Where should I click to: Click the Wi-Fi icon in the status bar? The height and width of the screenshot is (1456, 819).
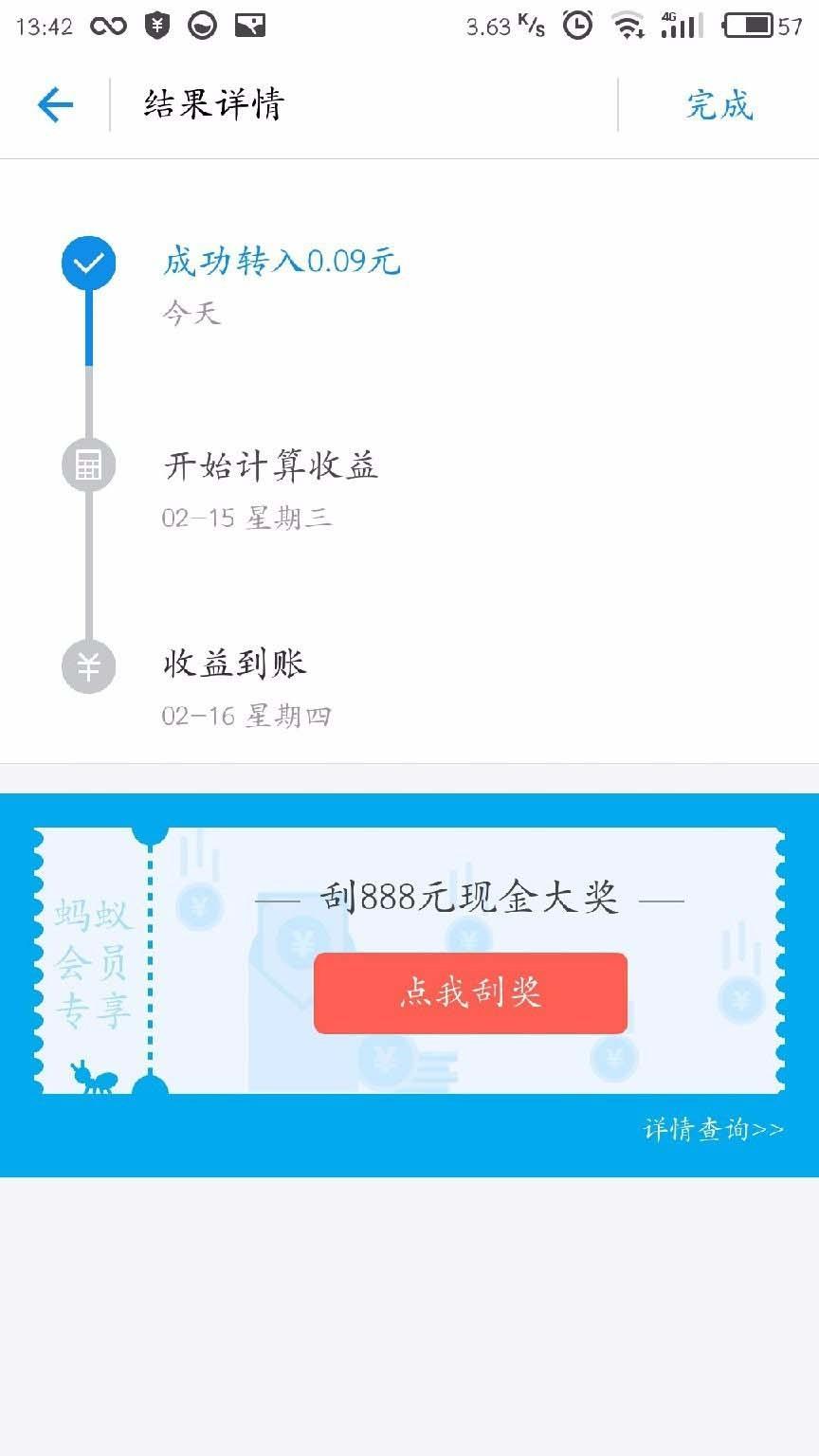click(628, 26)
